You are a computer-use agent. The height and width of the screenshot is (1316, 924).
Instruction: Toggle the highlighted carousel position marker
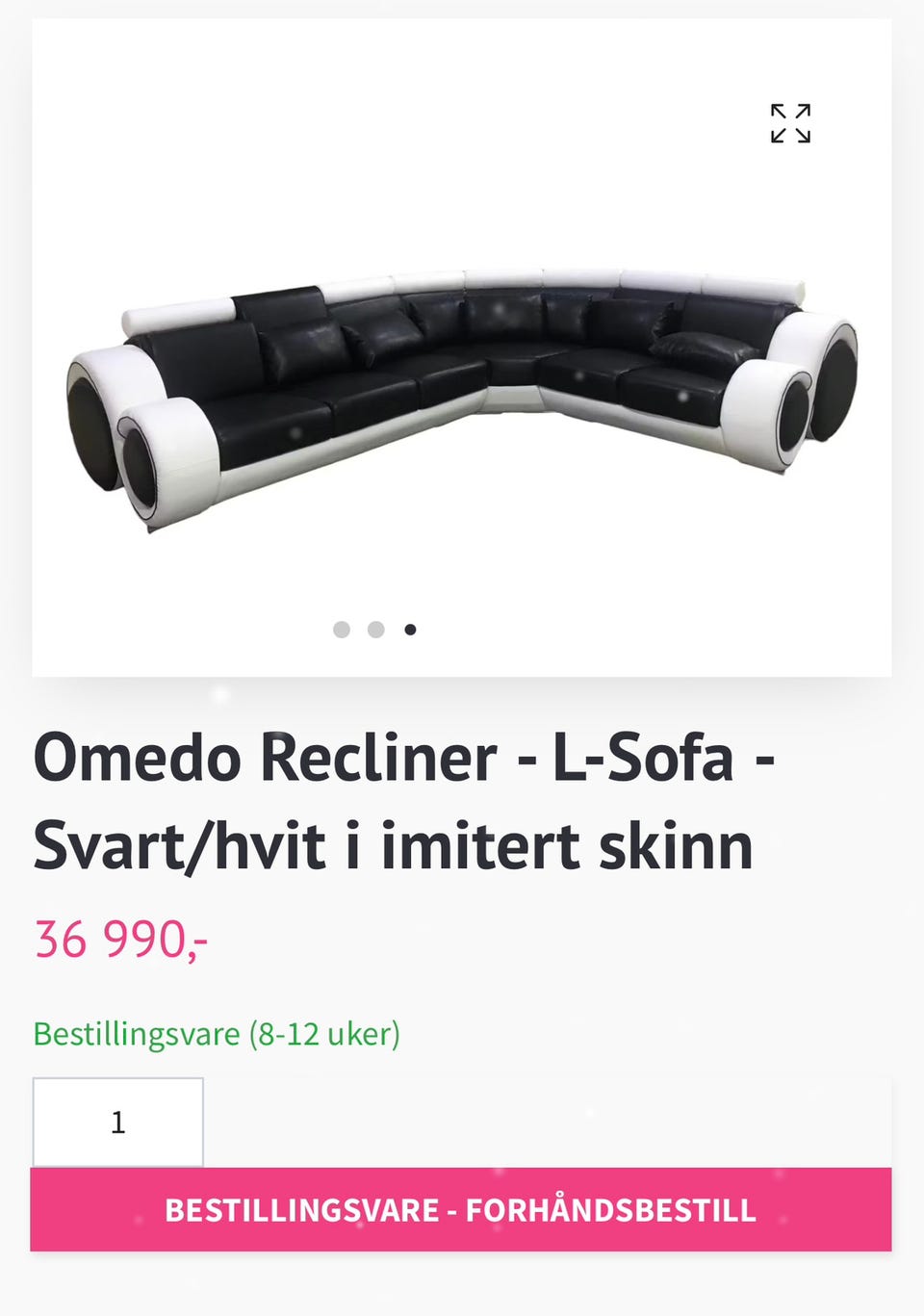point(411,630)
